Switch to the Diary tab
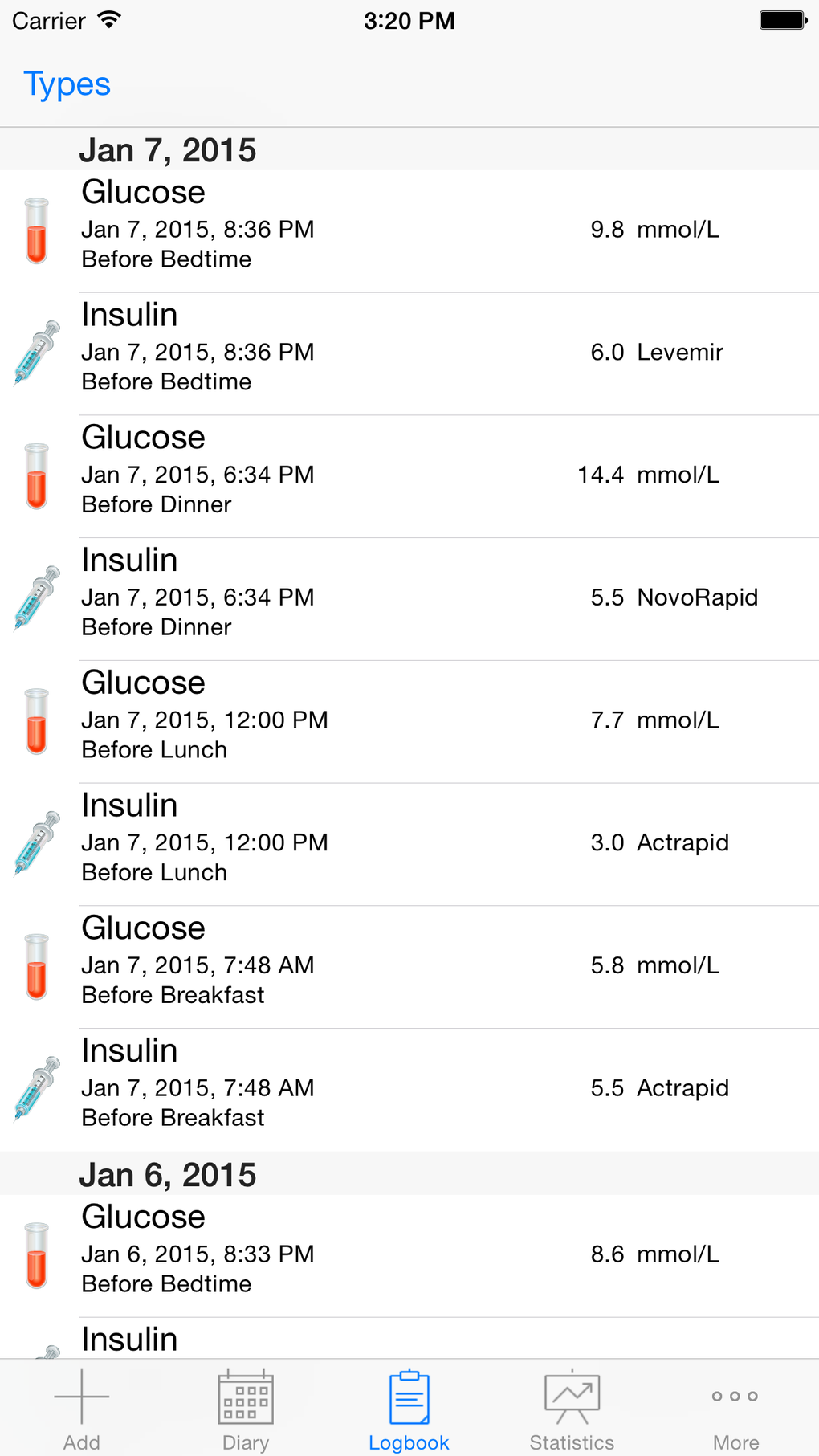The image size is (819, 1456). 246,1409
